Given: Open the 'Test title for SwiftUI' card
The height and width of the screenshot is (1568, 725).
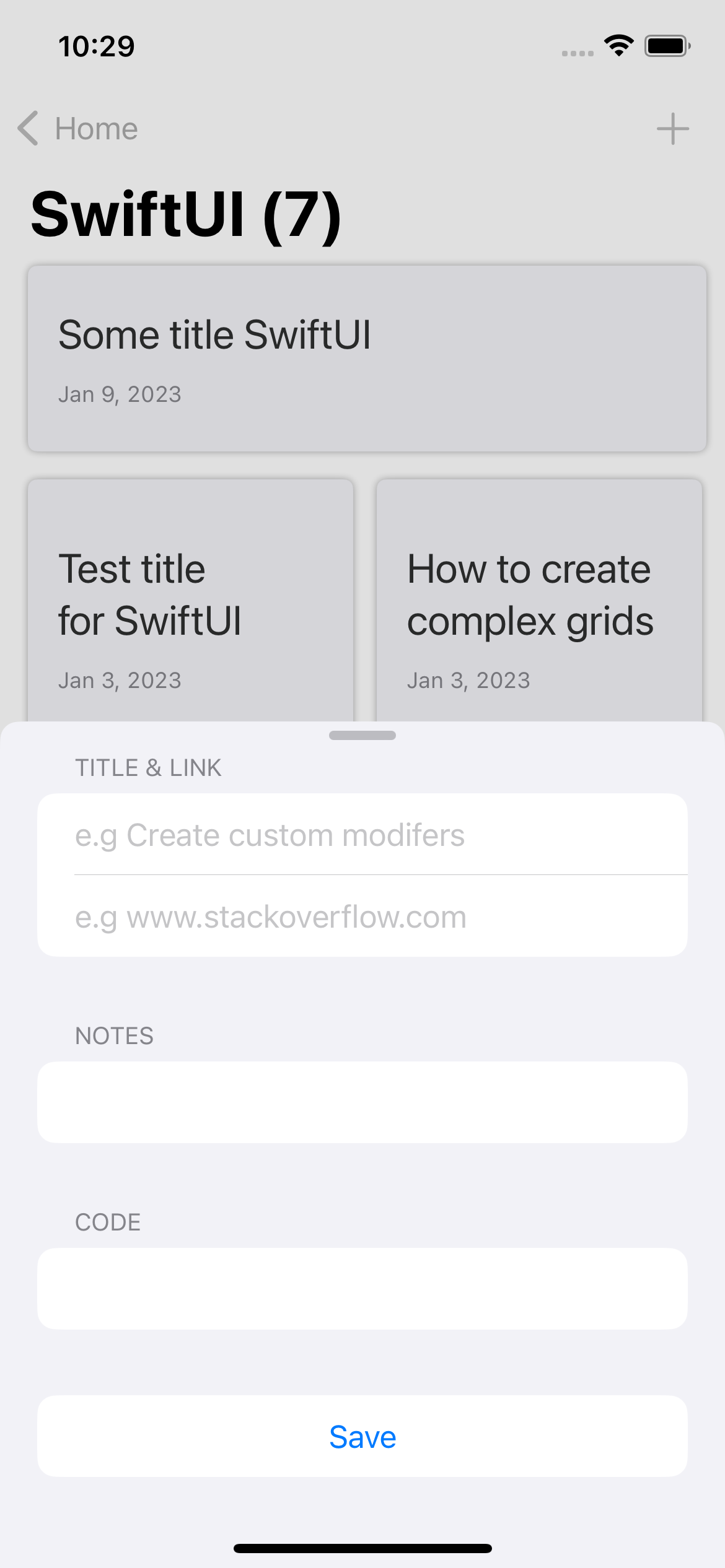Looking at the screenshot, I should 191,600.
